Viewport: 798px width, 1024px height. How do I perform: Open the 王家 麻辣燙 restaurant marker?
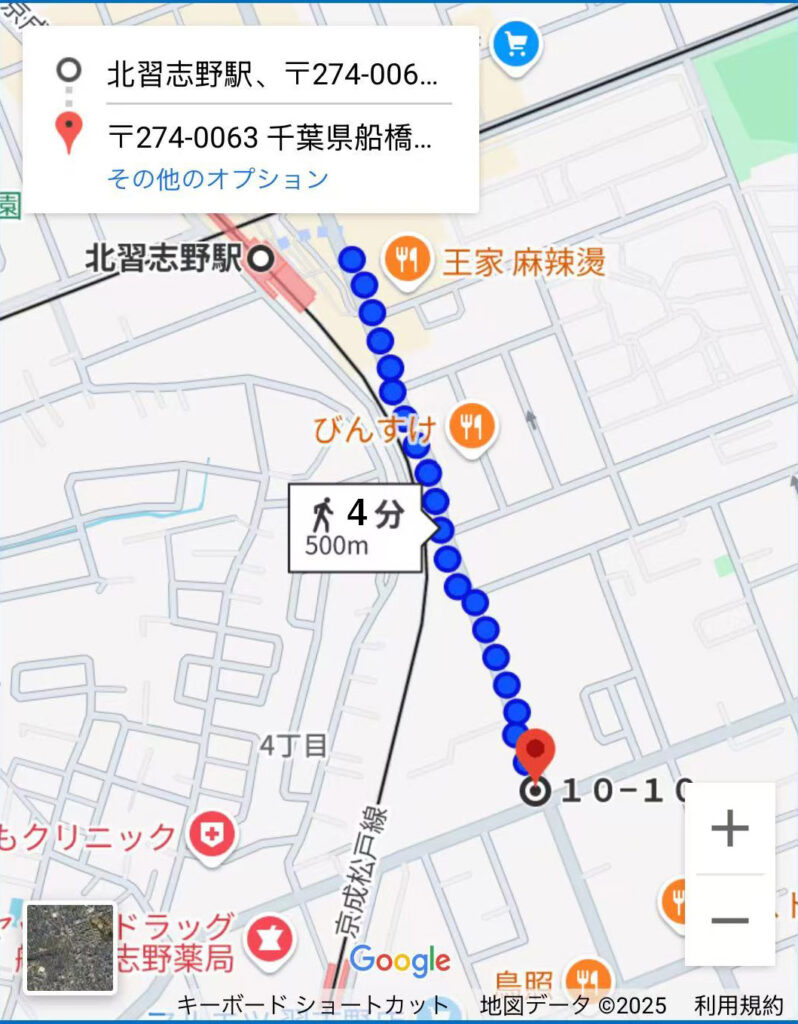[408, 261]
